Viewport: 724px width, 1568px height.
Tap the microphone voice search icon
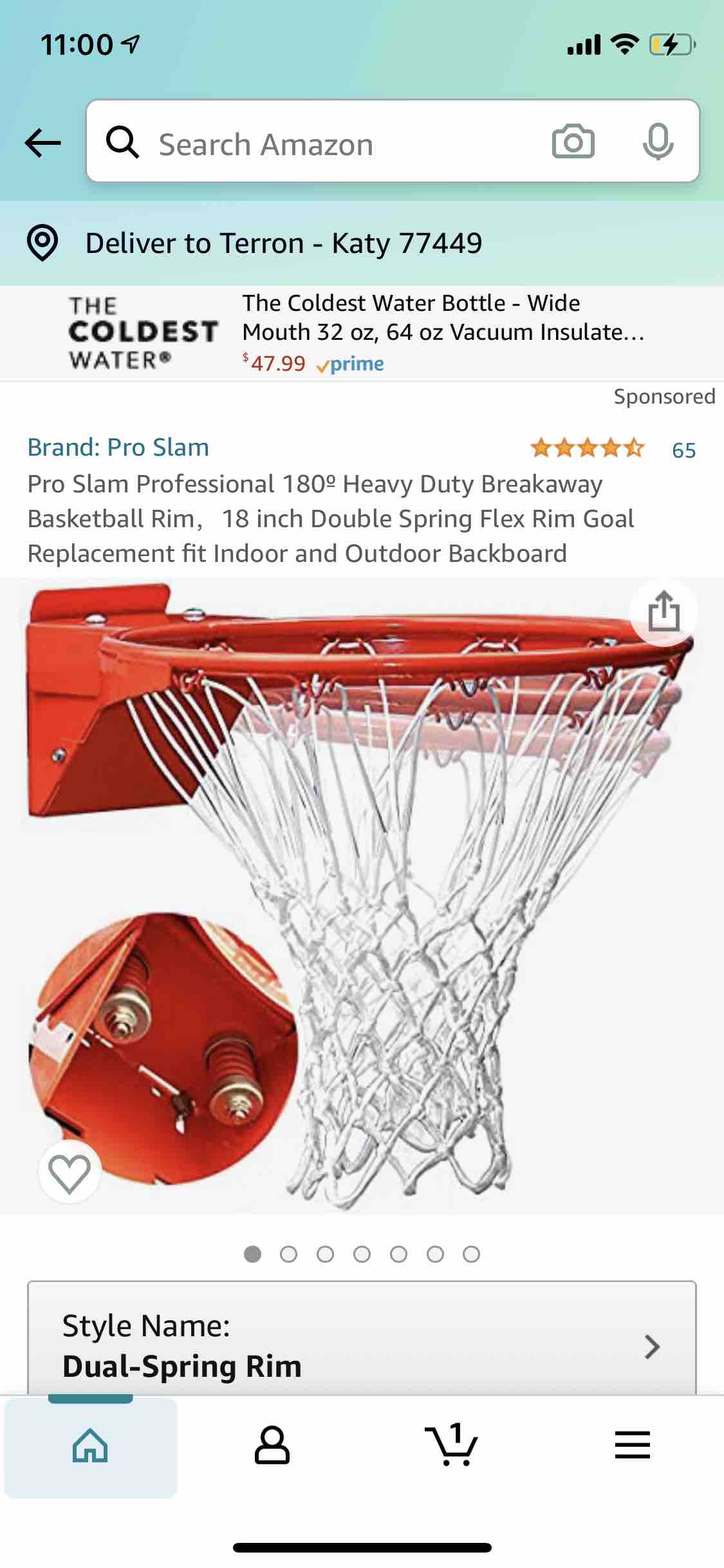[x=658, y=142]
